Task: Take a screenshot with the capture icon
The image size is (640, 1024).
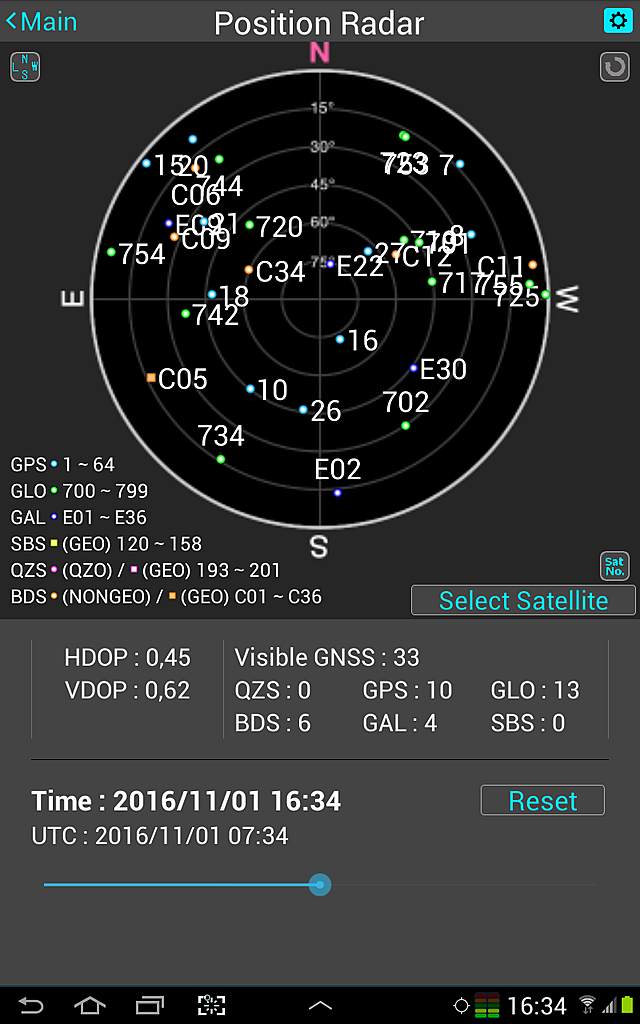Action: tap(211, 1005)
